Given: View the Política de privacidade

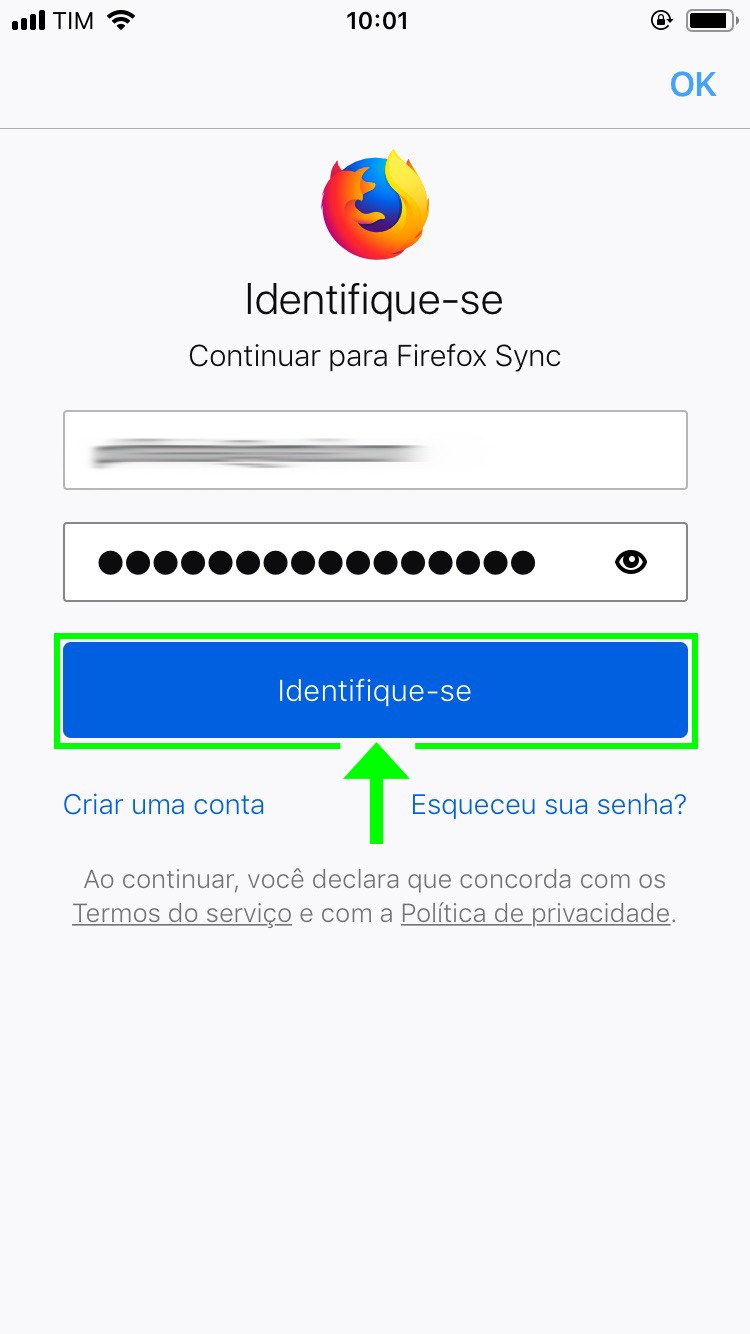Looking at the screenshot, I should [535, 913].
